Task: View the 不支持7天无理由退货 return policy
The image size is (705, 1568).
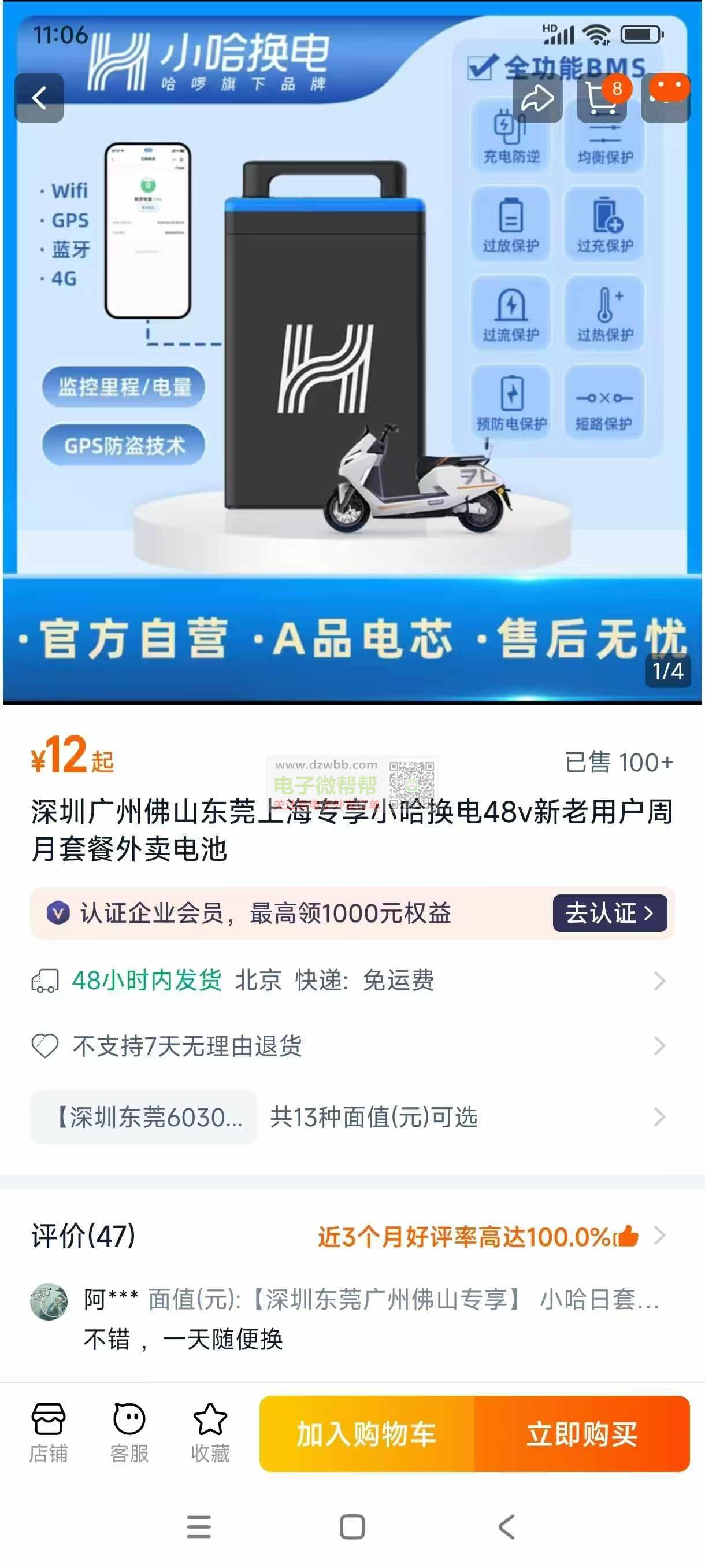Action: click(352, 1046)
